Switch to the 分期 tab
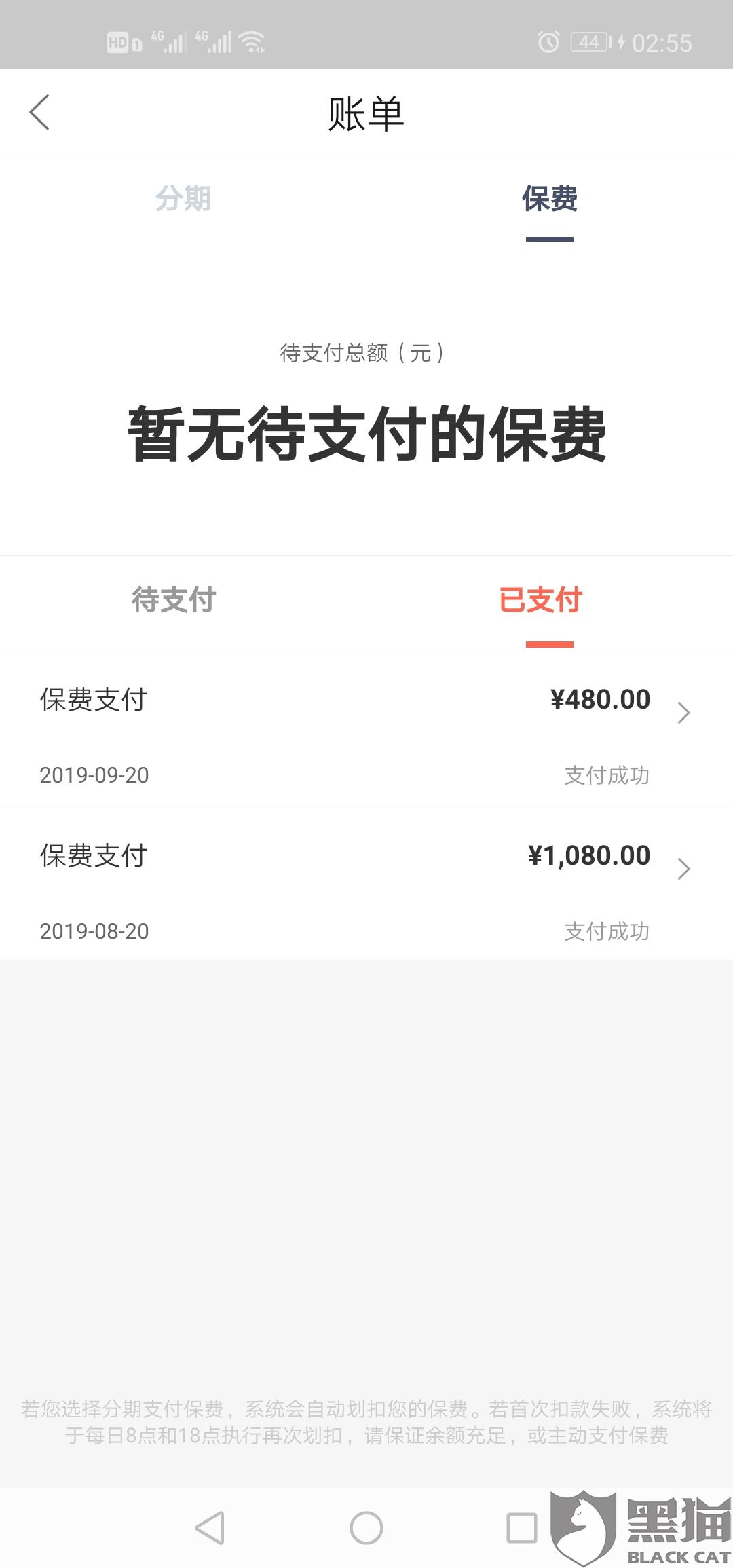Image resolution: width=733 pixels, height=1568 pixels. (183, 199)
